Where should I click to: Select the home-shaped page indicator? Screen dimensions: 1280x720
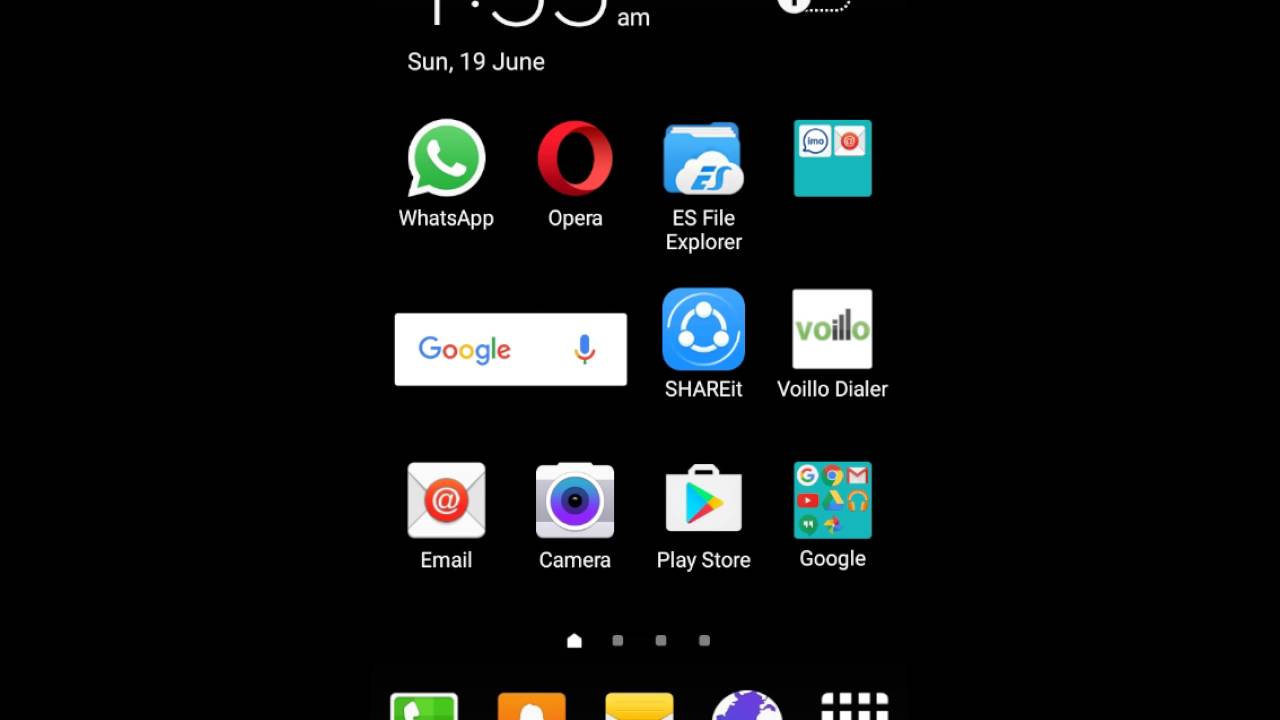pyautogui.click(x=574, y=641)
